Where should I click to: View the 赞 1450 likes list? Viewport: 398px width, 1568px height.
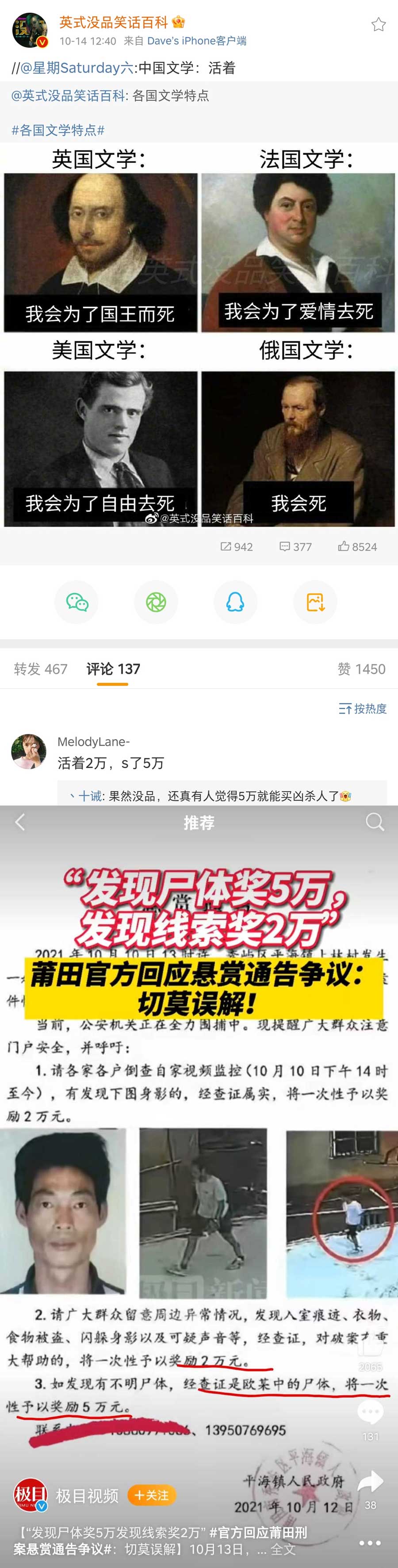click(361, 669)
